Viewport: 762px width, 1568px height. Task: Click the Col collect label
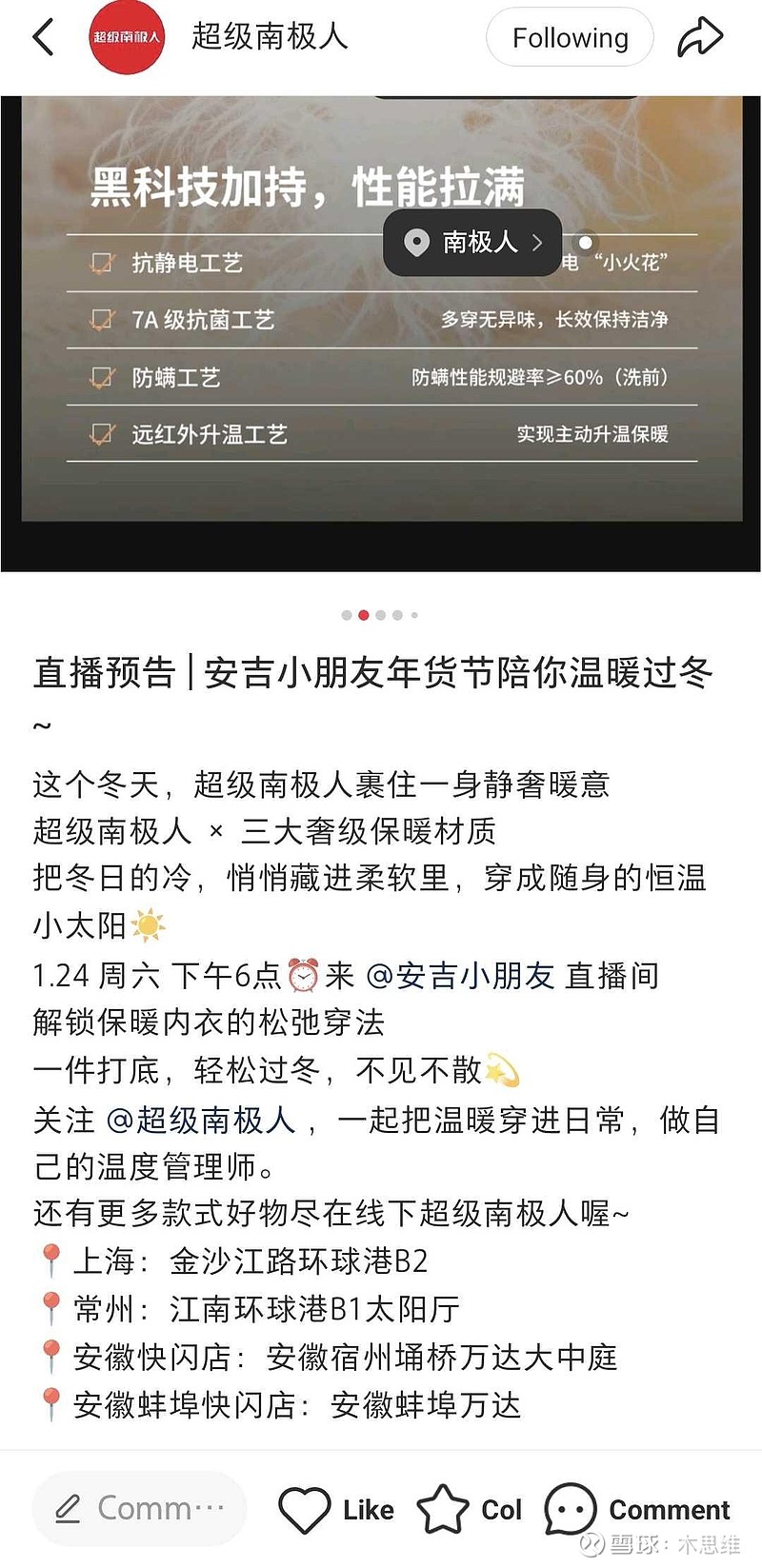point(500,1510)
